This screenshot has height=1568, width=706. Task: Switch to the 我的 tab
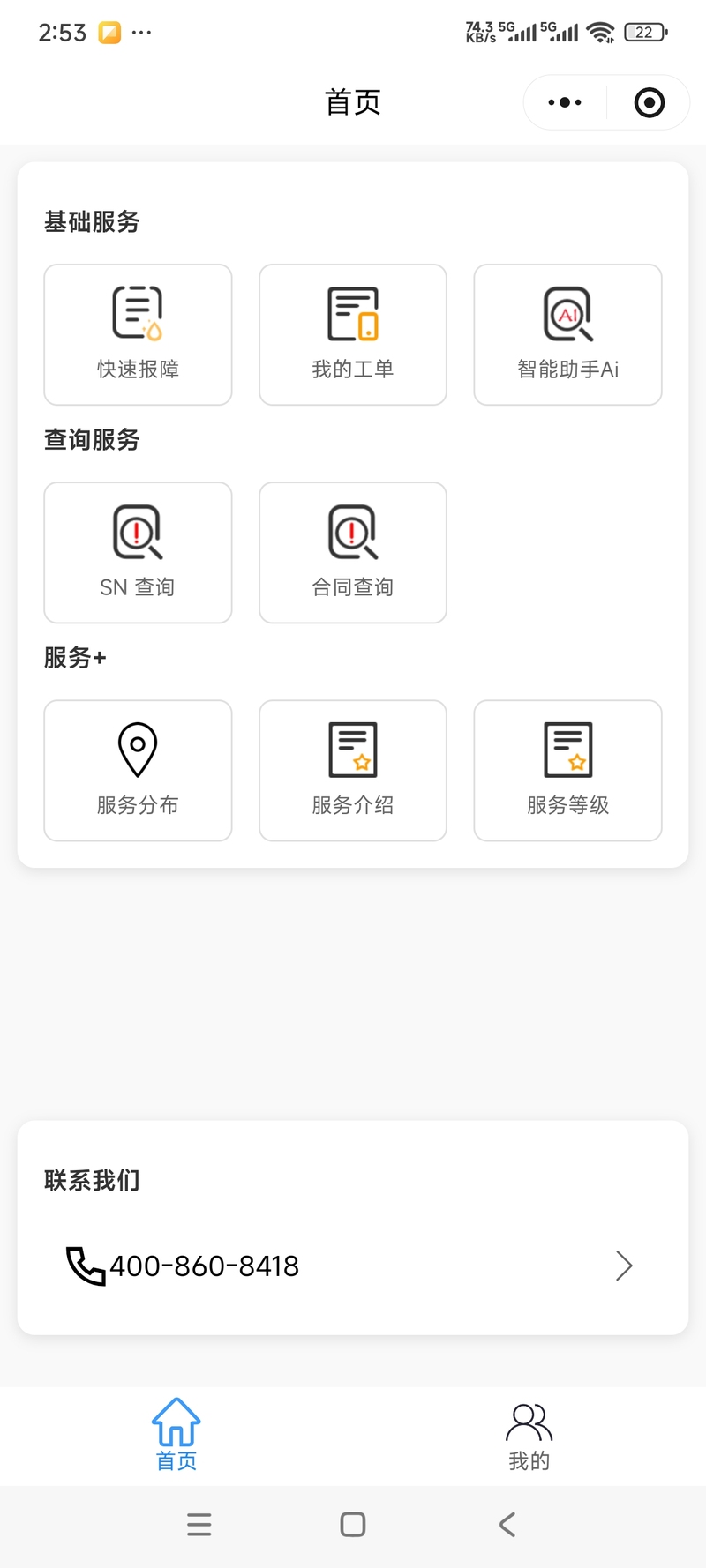coord(529,1435)
